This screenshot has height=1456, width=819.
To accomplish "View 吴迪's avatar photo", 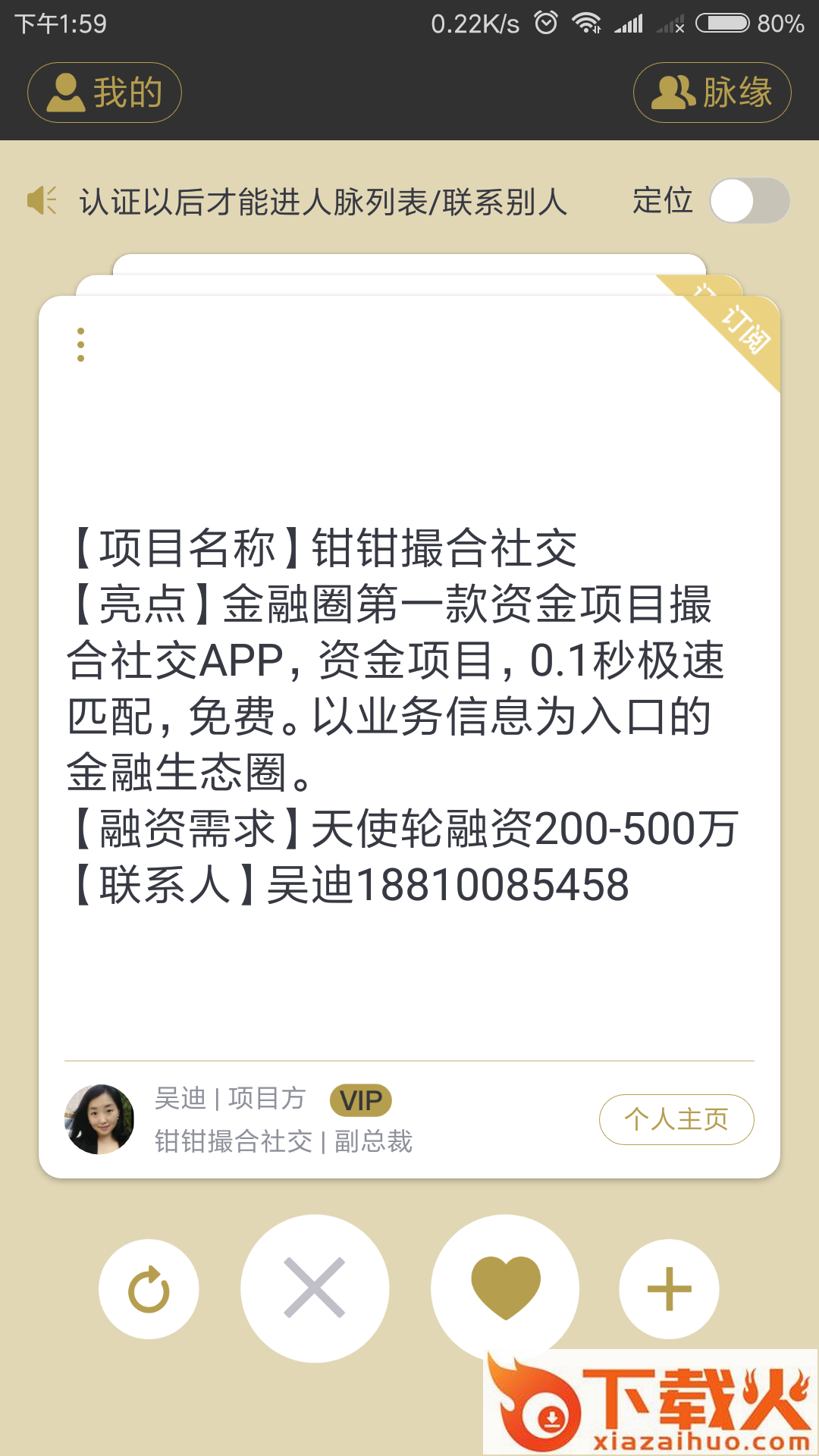I will (99, 1119).
